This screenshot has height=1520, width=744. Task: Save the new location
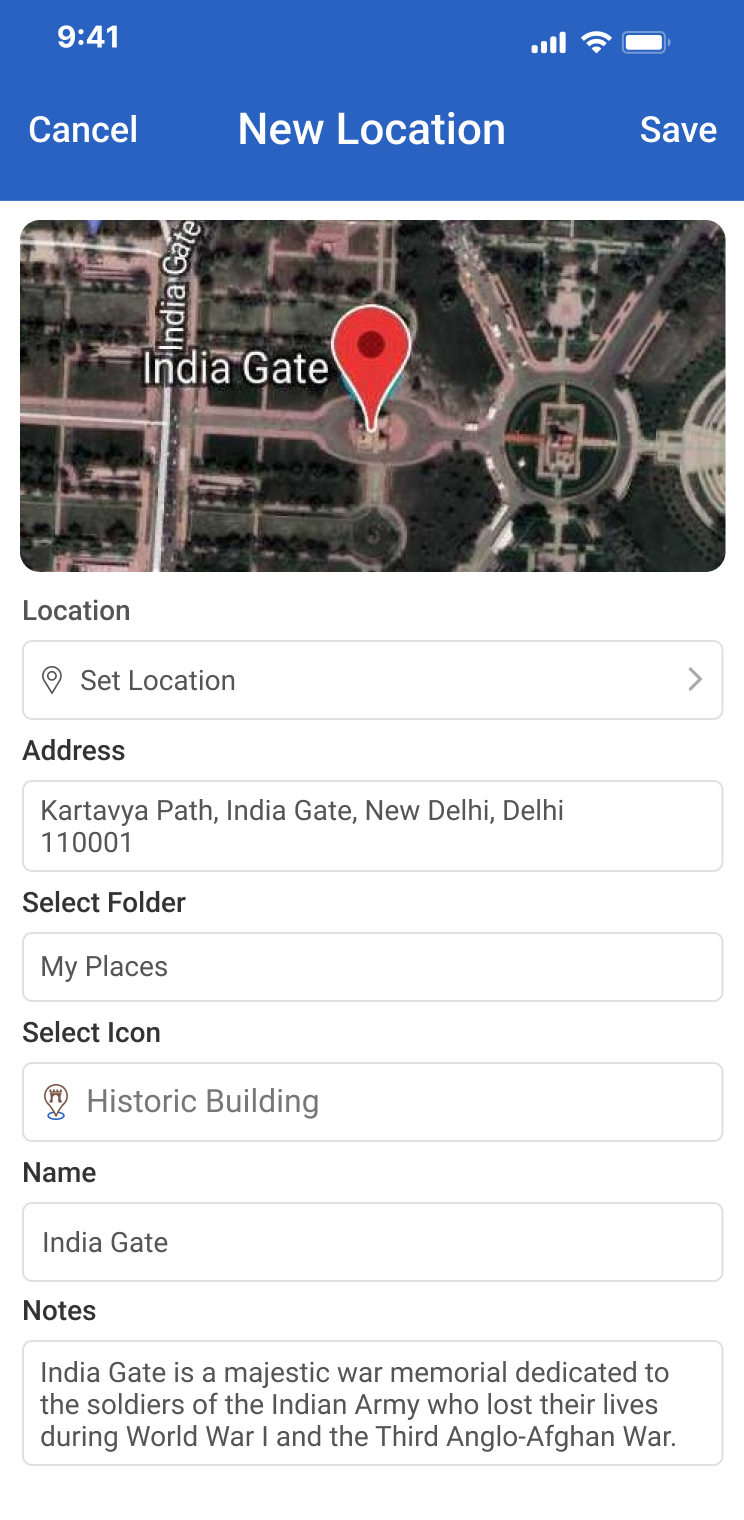click(678, 130)
